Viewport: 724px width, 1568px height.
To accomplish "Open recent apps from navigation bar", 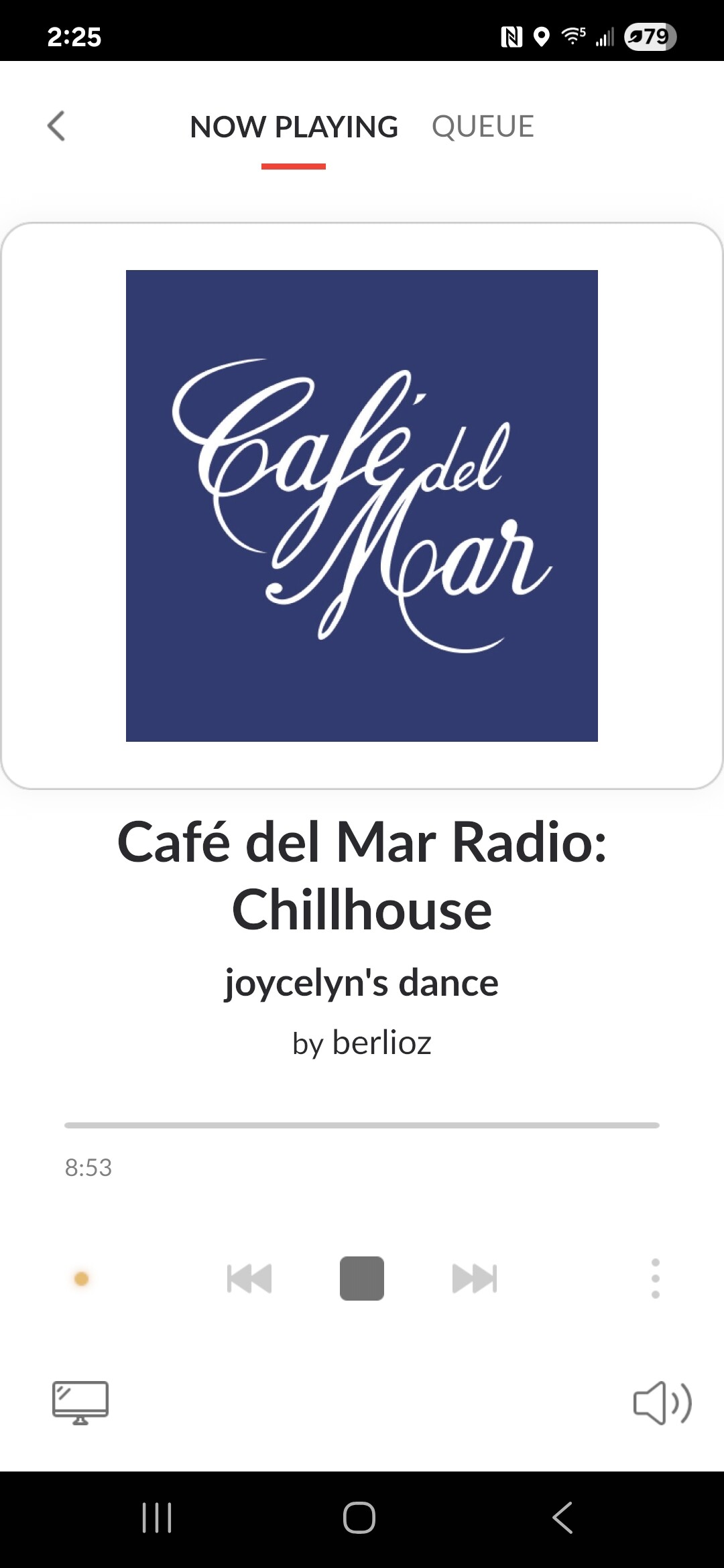I will (x=157, y=1517).
